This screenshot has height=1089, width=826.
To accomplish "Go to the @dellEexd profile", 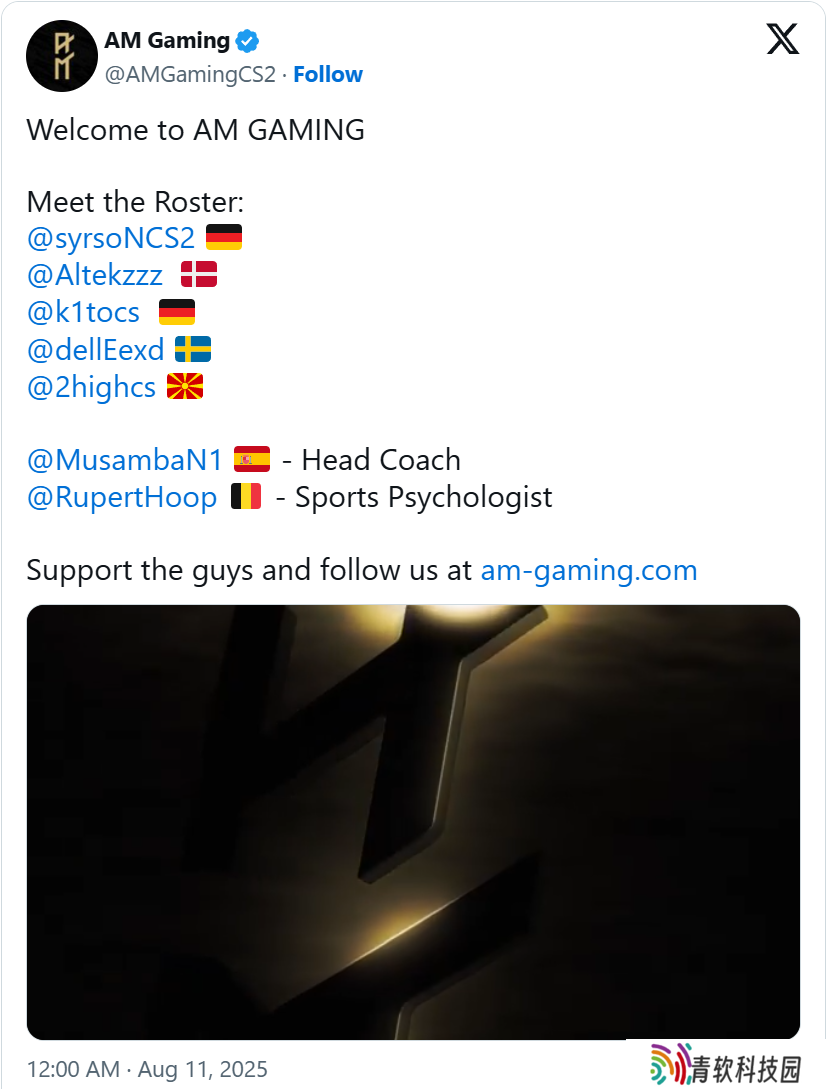I will pos(95,350).
